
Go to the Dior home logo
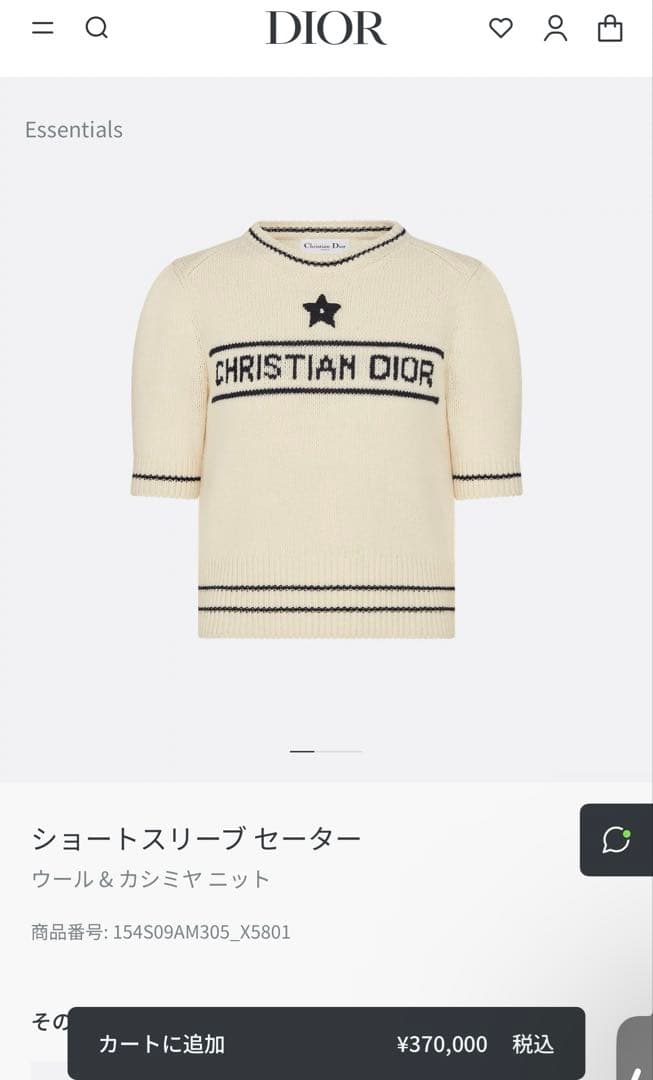tap(326, 28)
